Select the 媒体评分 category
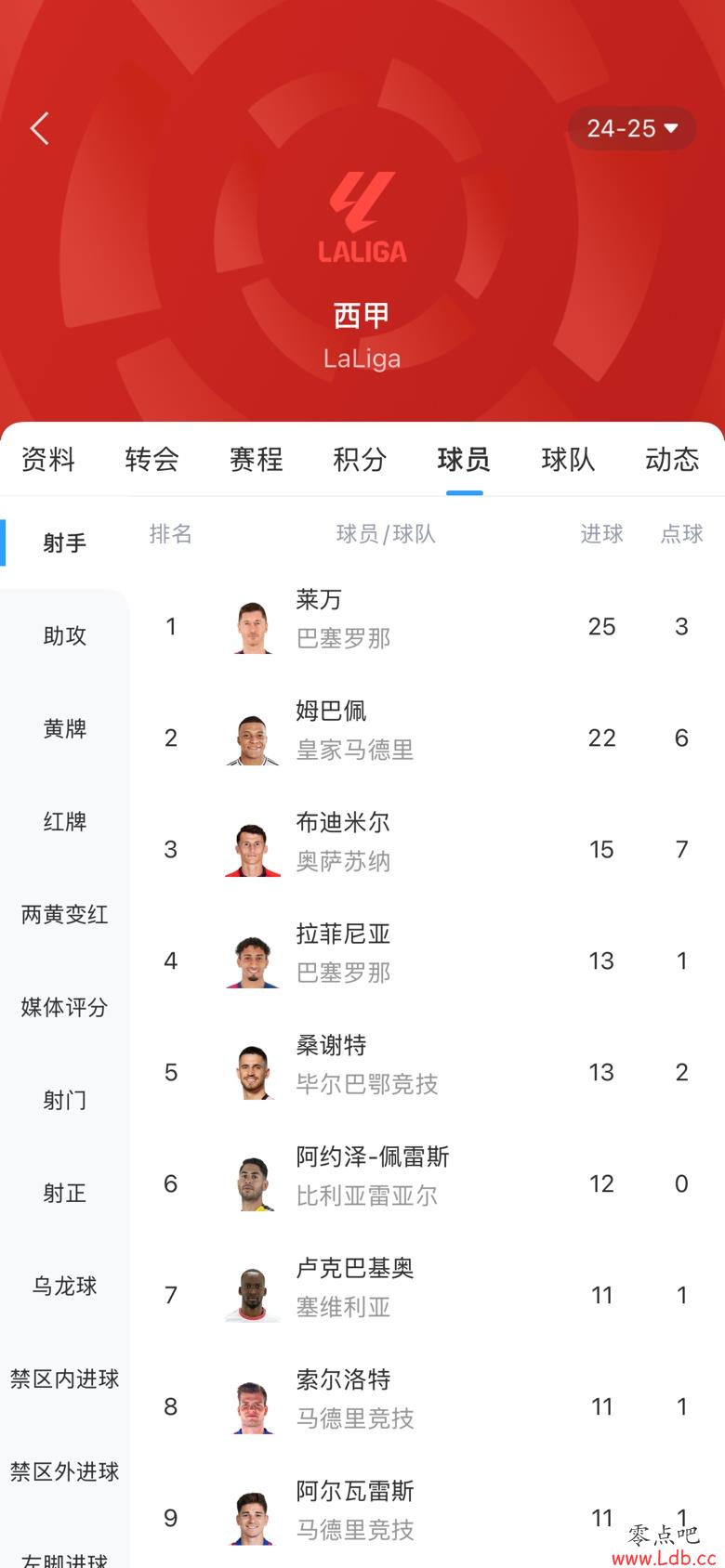725x1568 pixels. tap(65, 1007)
